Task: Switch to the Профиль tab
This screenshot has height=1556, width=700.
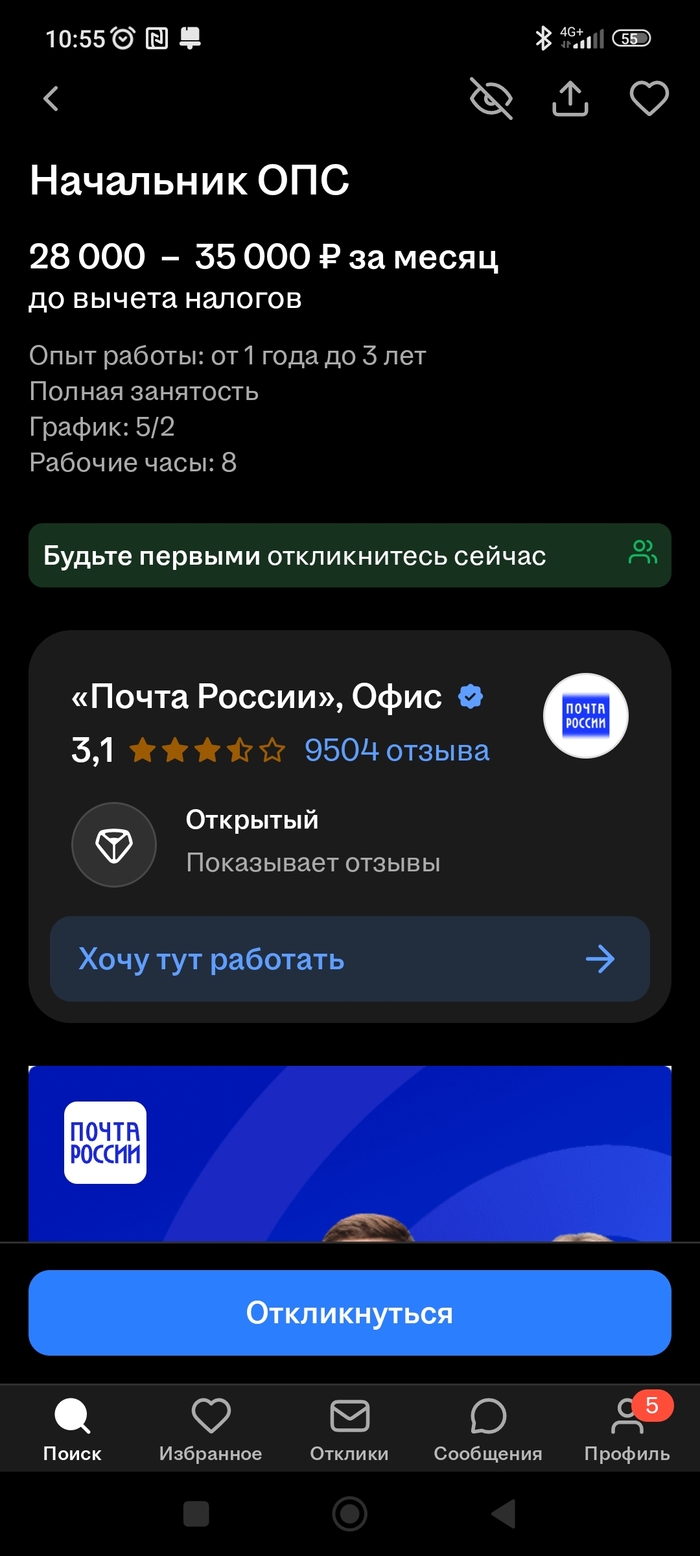Action: (x=627, y=1430)
